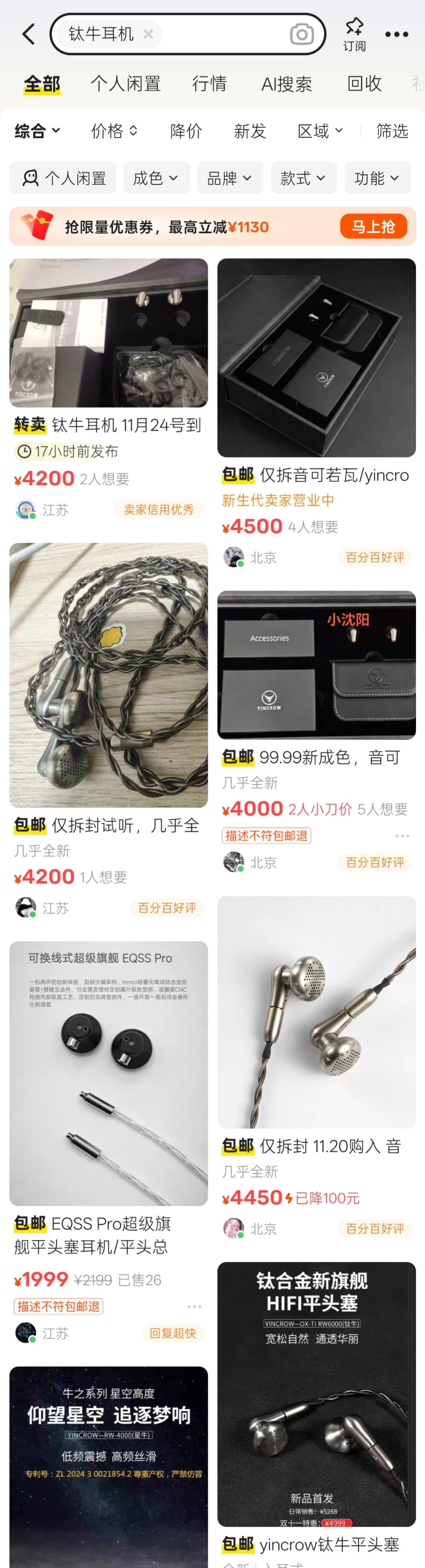425x1568 pixels.
Task: Open camera image search
Action: click(x=301, y=35)
